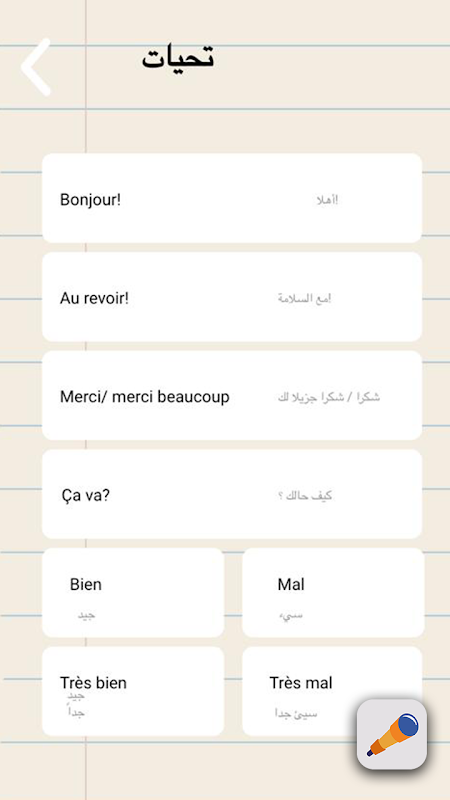Viewport: 450px width, 800px height.
Task: Select the Très mal card
Action: click(x=333, y=691)
